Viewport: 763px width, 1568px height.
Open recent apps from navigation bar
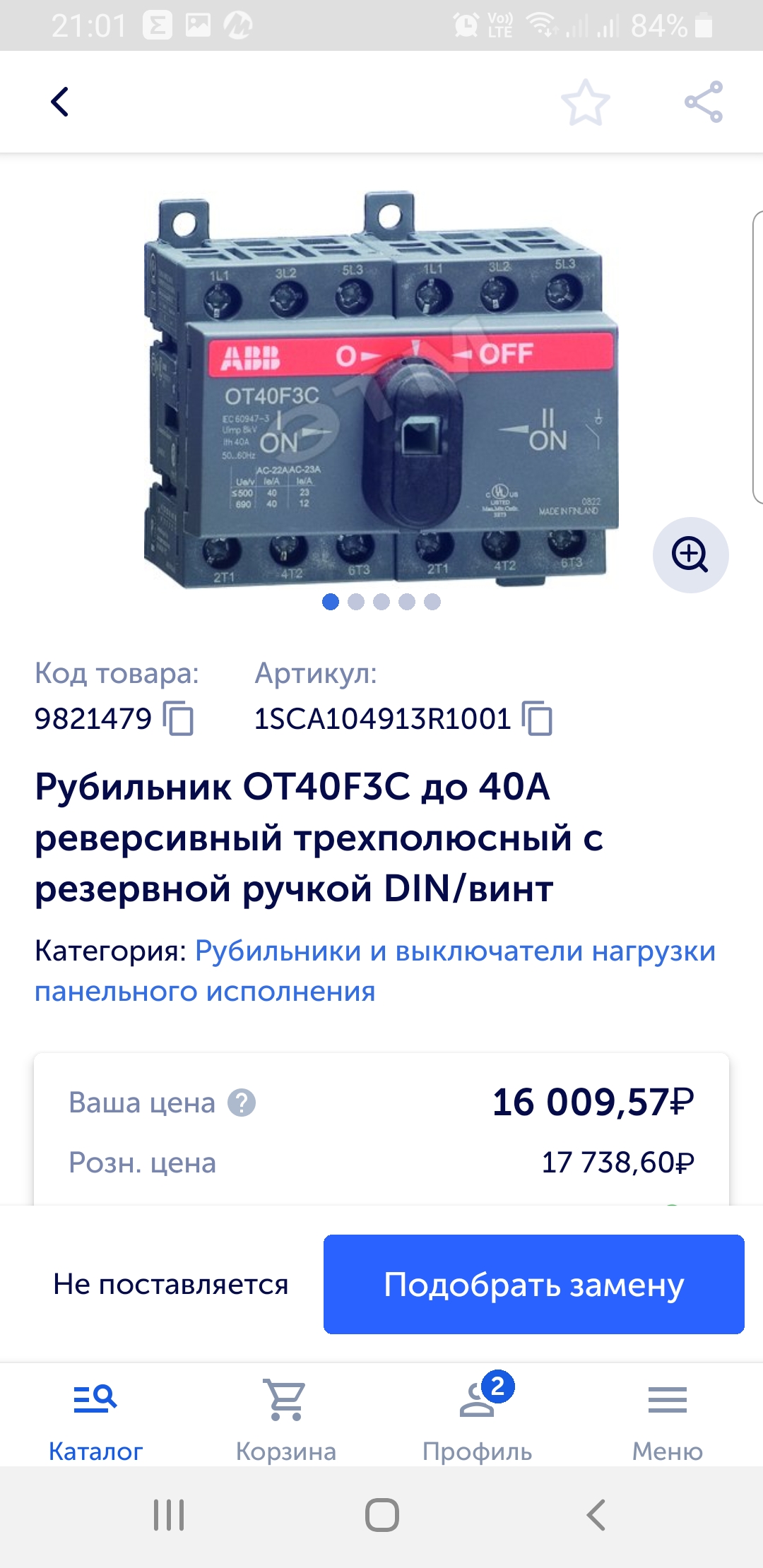pos(169,1514)
